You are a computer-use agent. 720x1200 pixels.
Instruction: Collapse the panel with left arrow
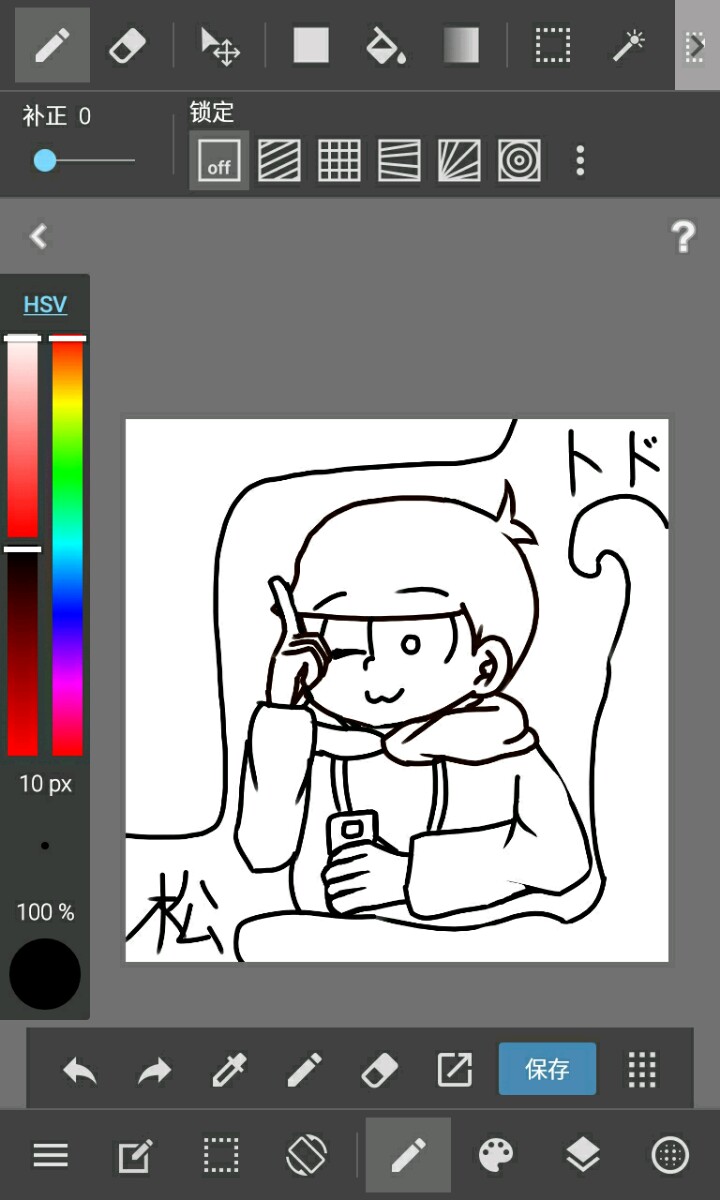coord(38,237)
